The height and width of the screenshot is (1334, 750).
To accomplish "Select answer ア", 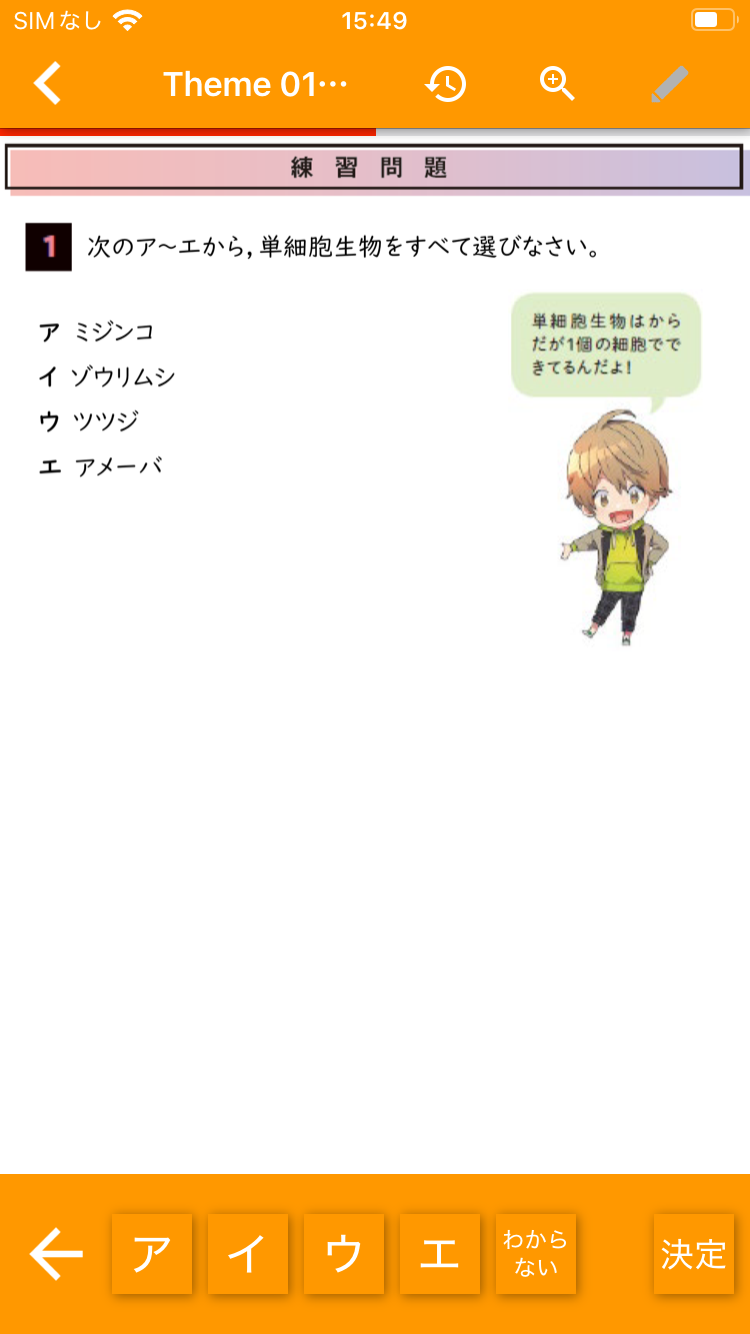I will pyautogui.click(x=151, y=1254).
